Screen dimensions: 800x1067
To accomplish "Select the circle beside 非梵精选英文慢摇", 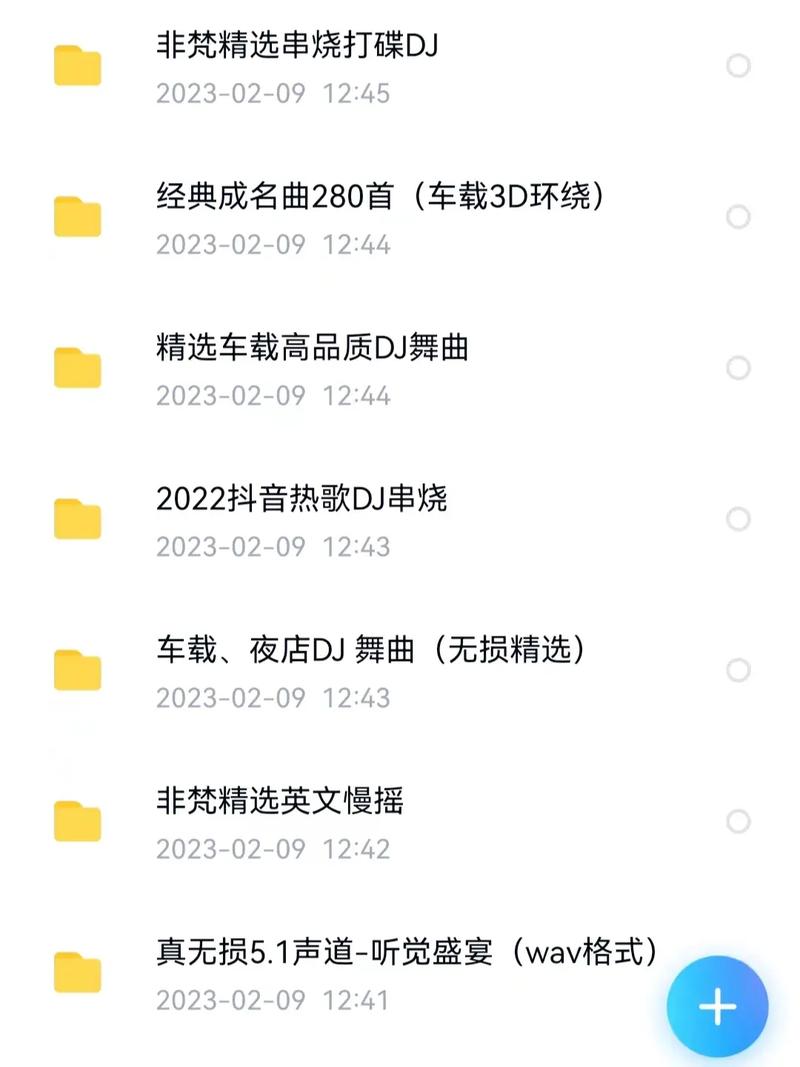I will pos(738,823).
